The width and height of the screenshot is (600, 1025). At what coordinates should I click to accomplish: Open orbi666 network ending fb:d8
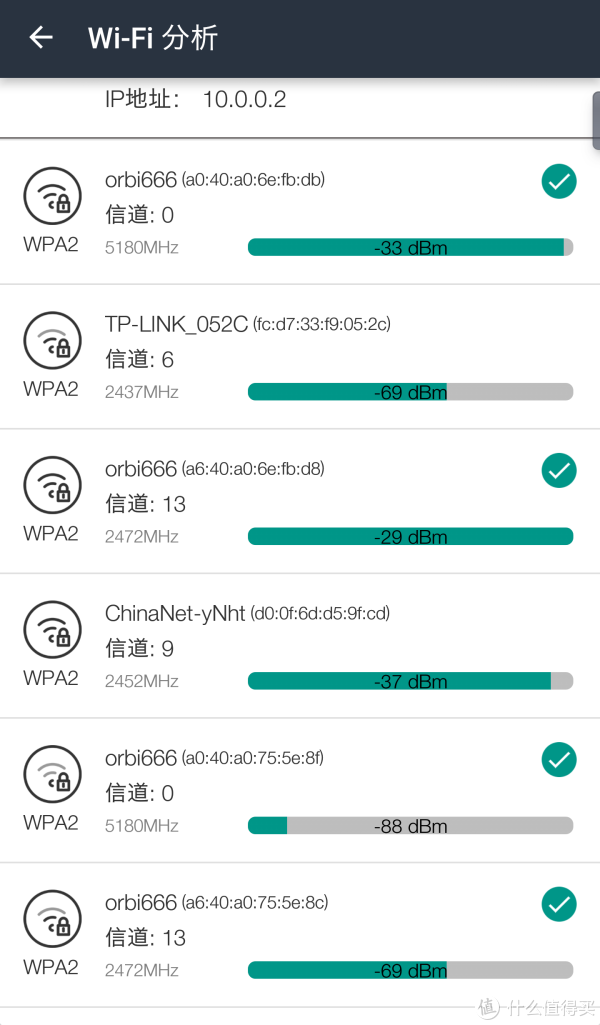[x=300, y=501]
